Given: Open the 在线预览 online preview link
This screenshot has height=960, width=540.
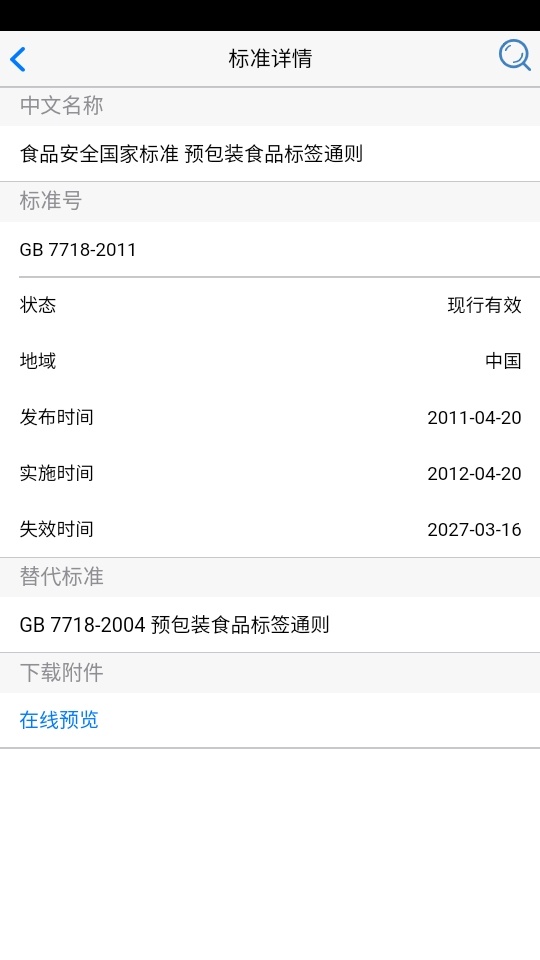Looking at the screenshot, I should pyautogui.click(x=59, y=720).
